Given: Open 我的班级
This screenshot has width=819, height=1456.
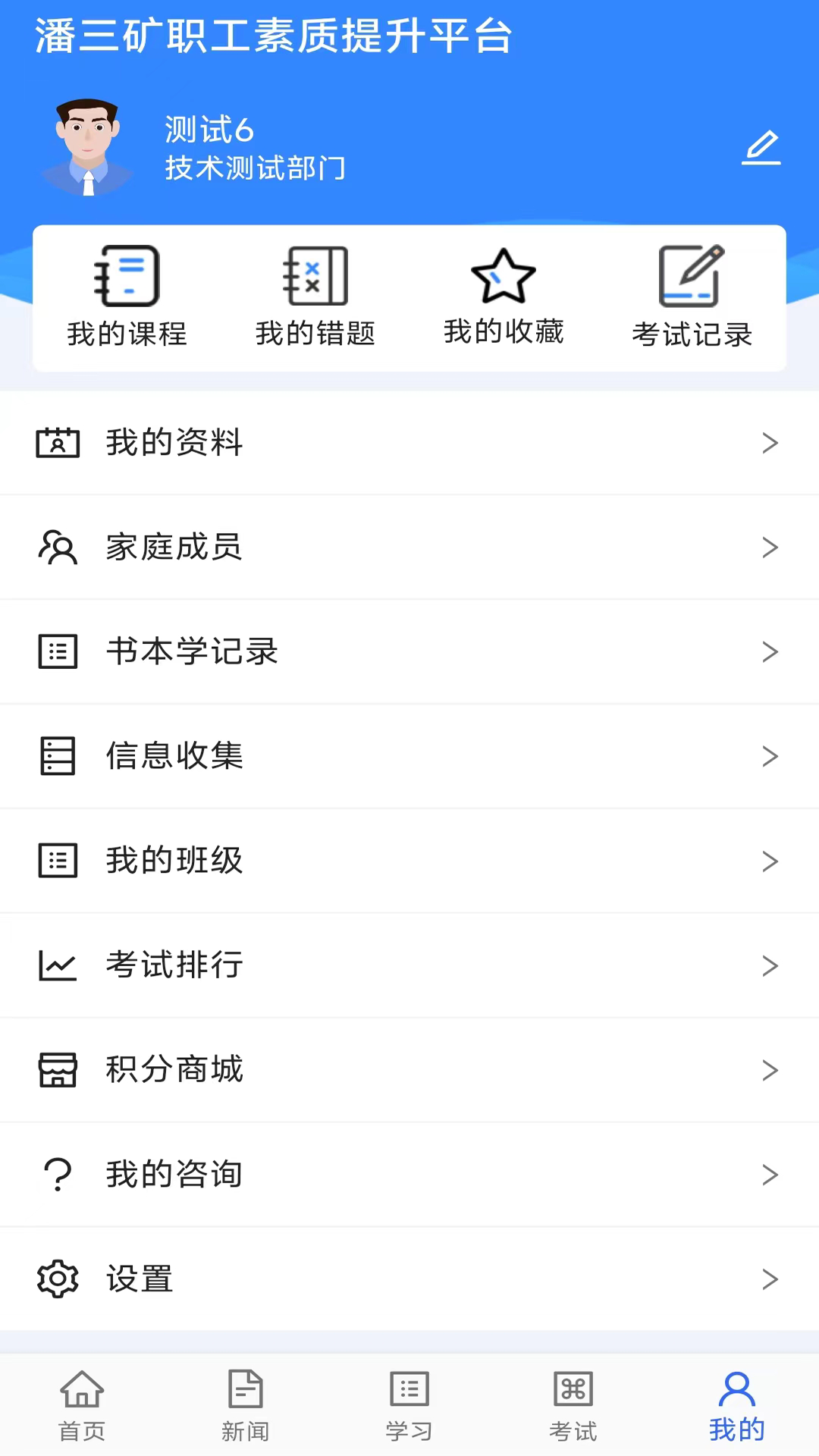Looking at the screenshot, I should click(x=409, y=861).
